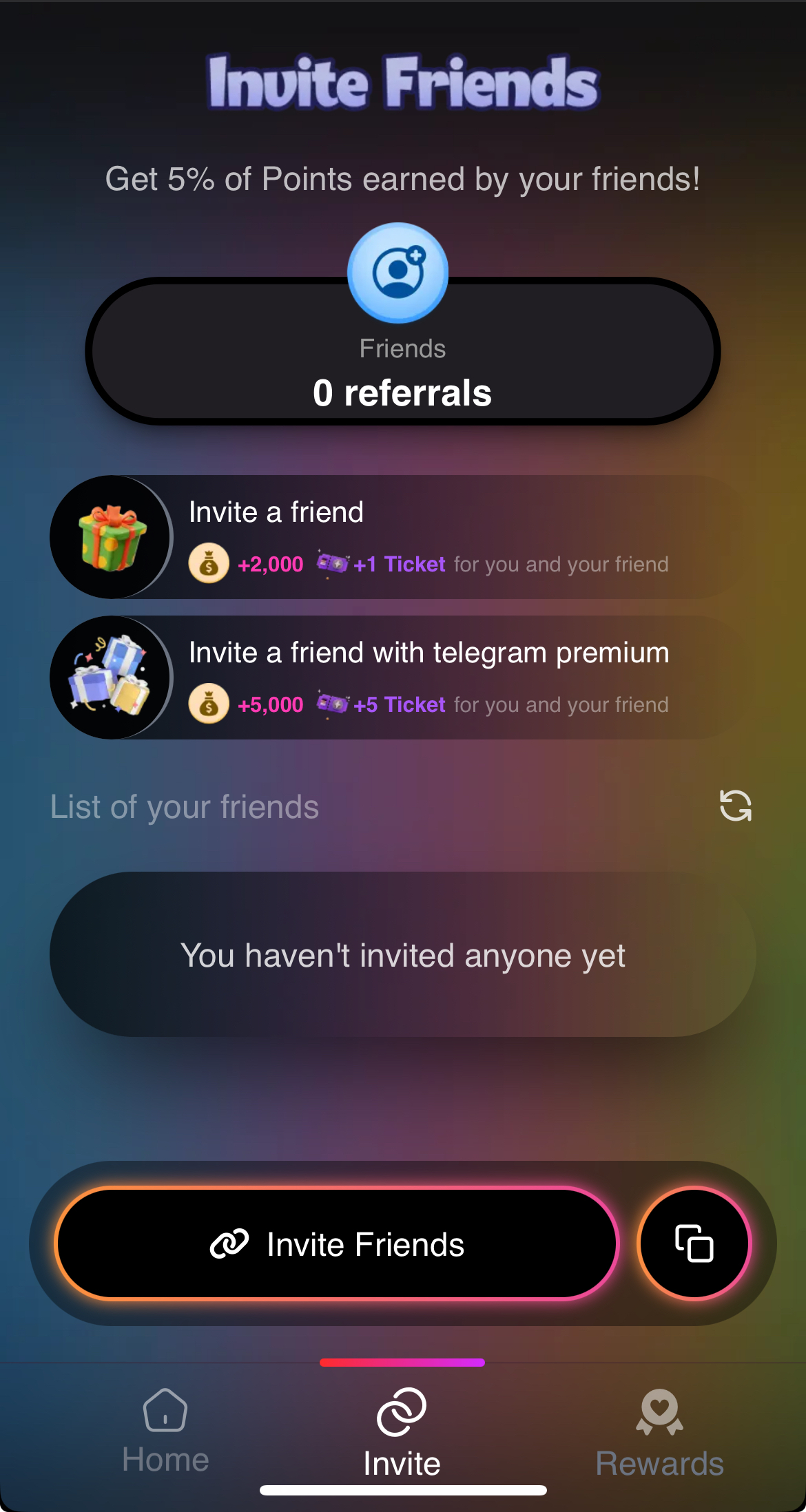The height and width of the screenshot is (1512, 806).
Task: Copy the invite link
Action: pyautogui.click(x=694, y=1243)
